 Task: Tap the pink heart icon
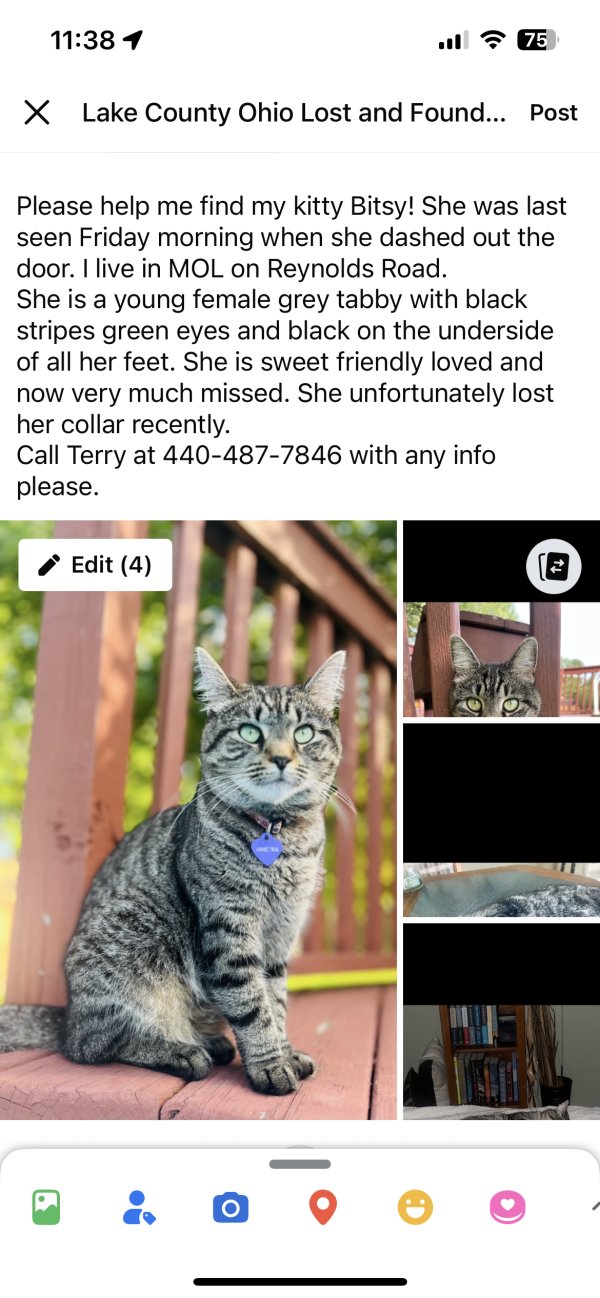pos(507,1207)
